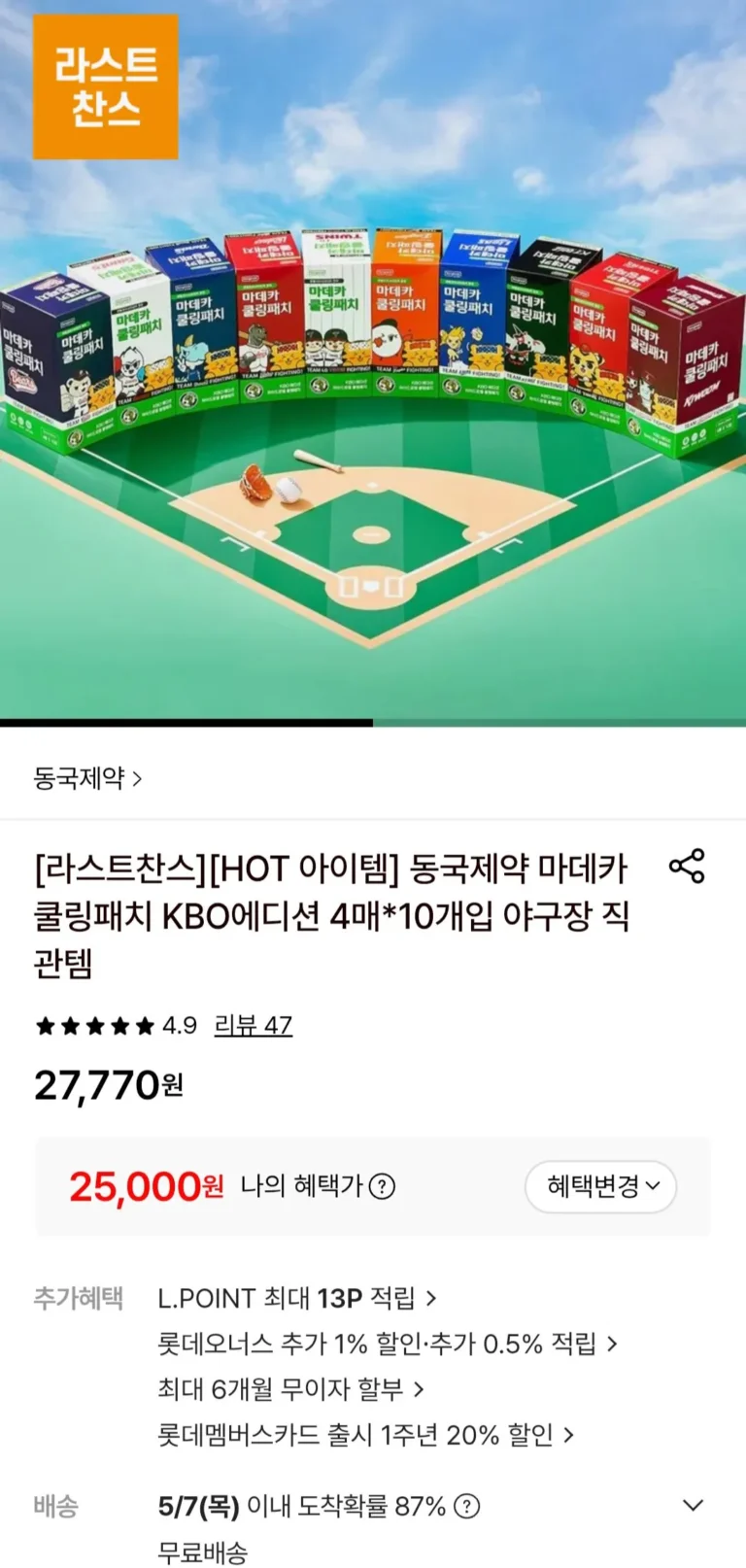Screen dimensions: 746x1568
Task: Open 최대 6개월 무이자 할부 info
Action: coord(289,1389)
